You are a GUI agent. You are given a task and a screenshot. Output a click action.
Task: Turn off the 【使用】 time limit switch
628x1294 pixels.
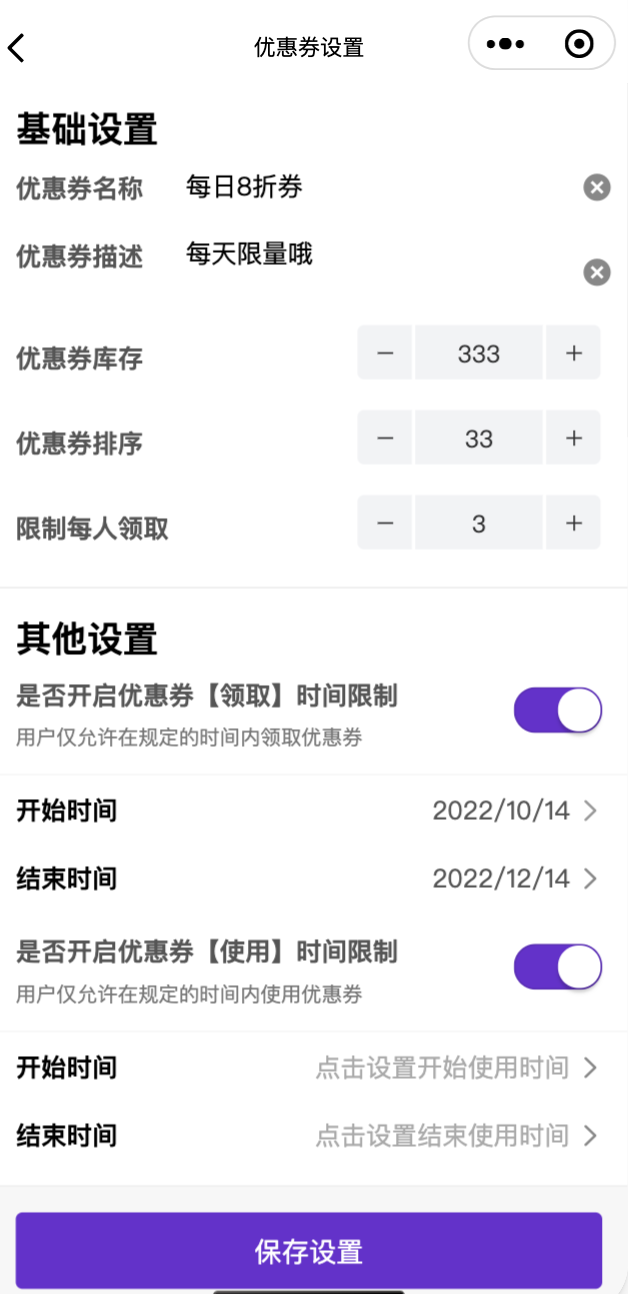558,967
